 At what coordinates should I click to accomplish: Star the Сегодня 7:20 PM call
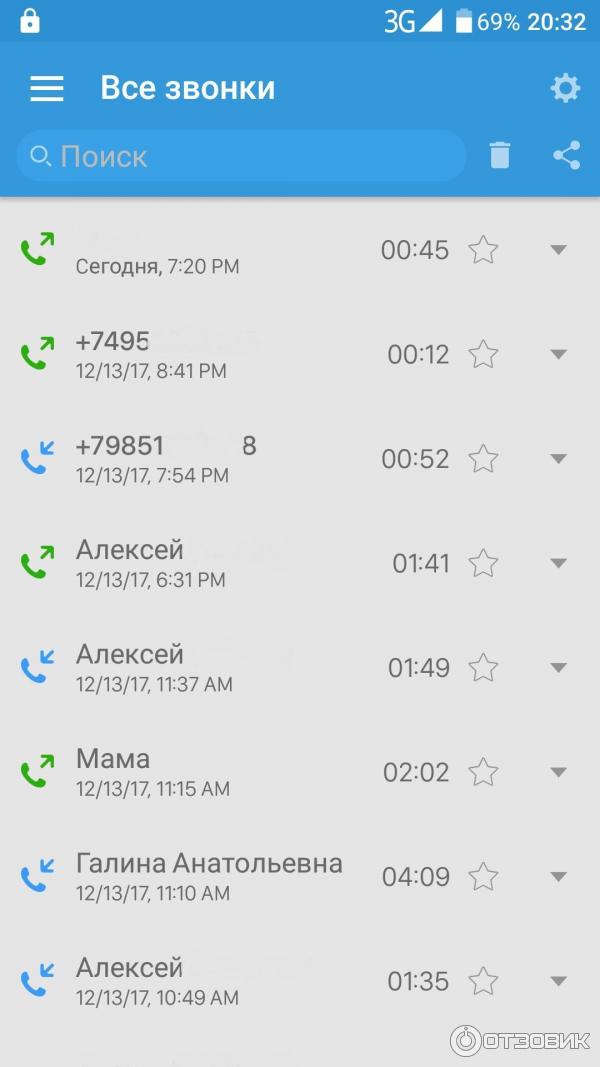click(483, 250)
